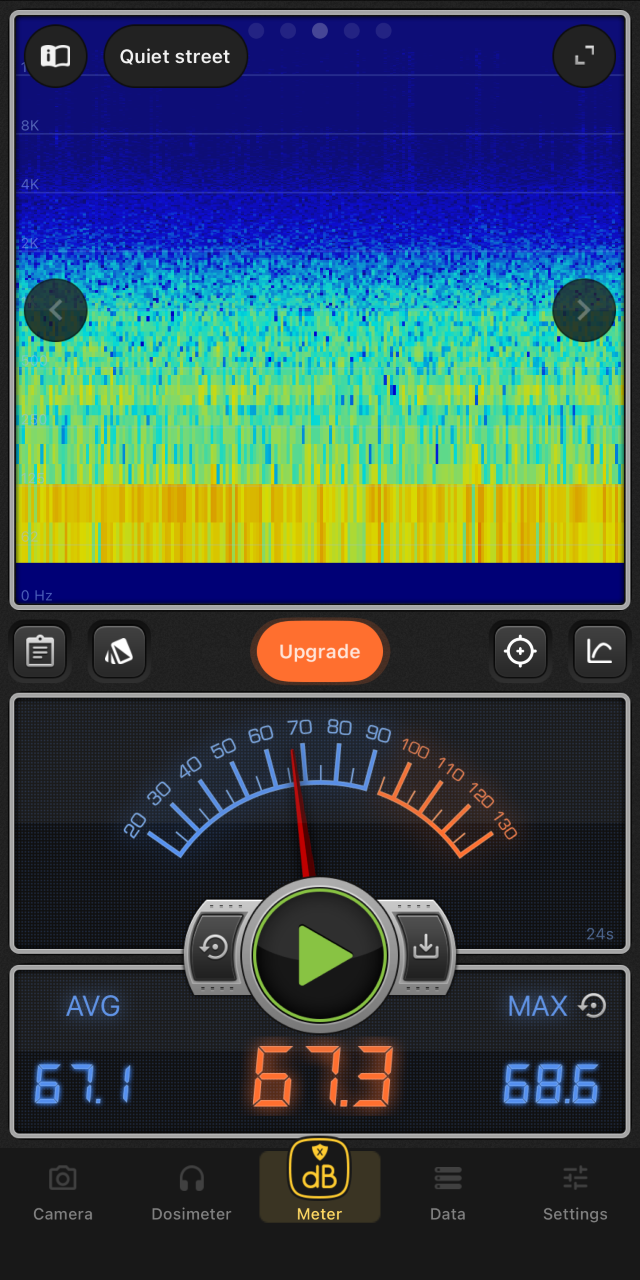
Task: Reset the MAX value
Action: pos(593,1006)
